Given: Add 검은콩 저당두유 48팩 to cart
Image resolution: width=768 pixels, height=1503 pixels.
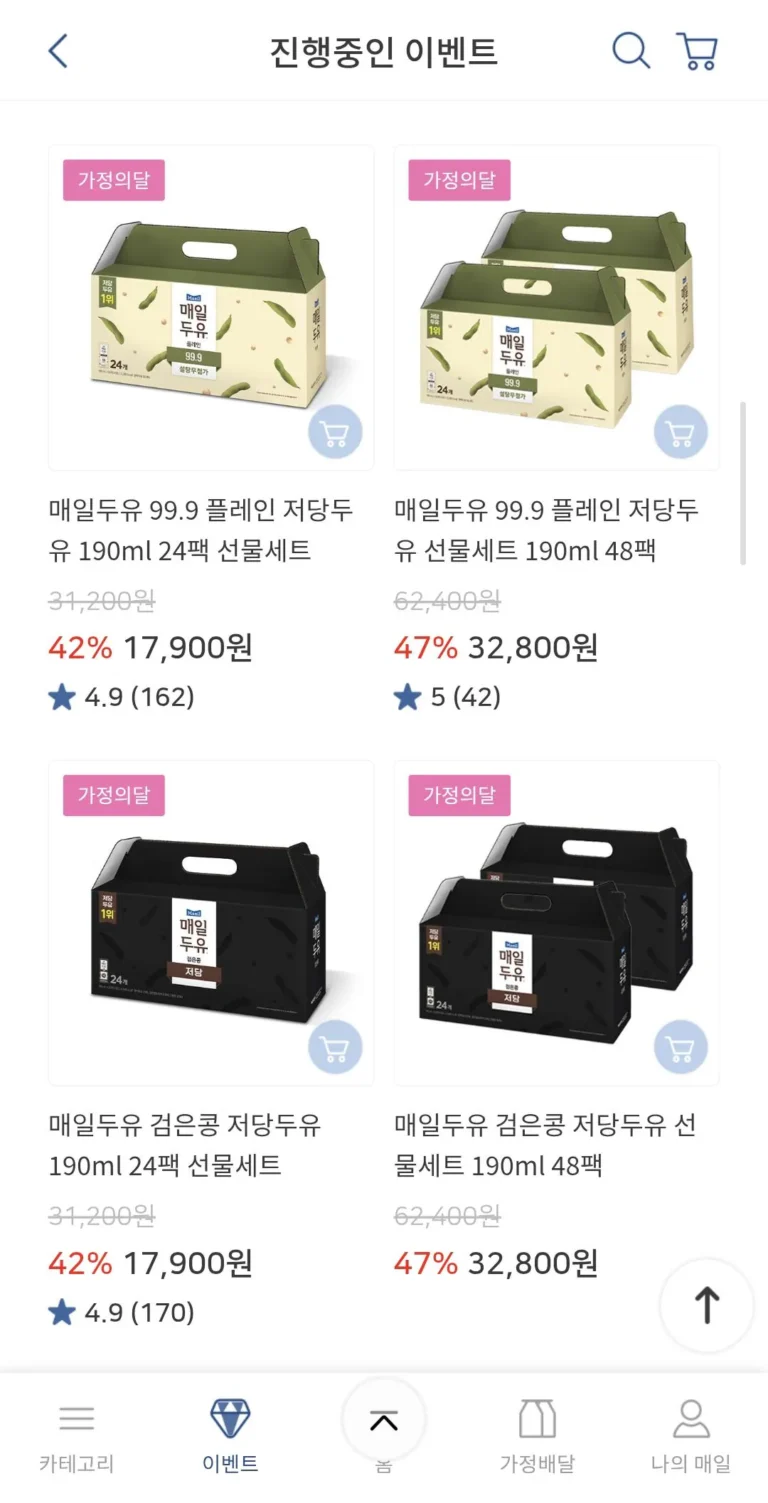Looking at the screenshot, I should click(x=681, y=1047).
